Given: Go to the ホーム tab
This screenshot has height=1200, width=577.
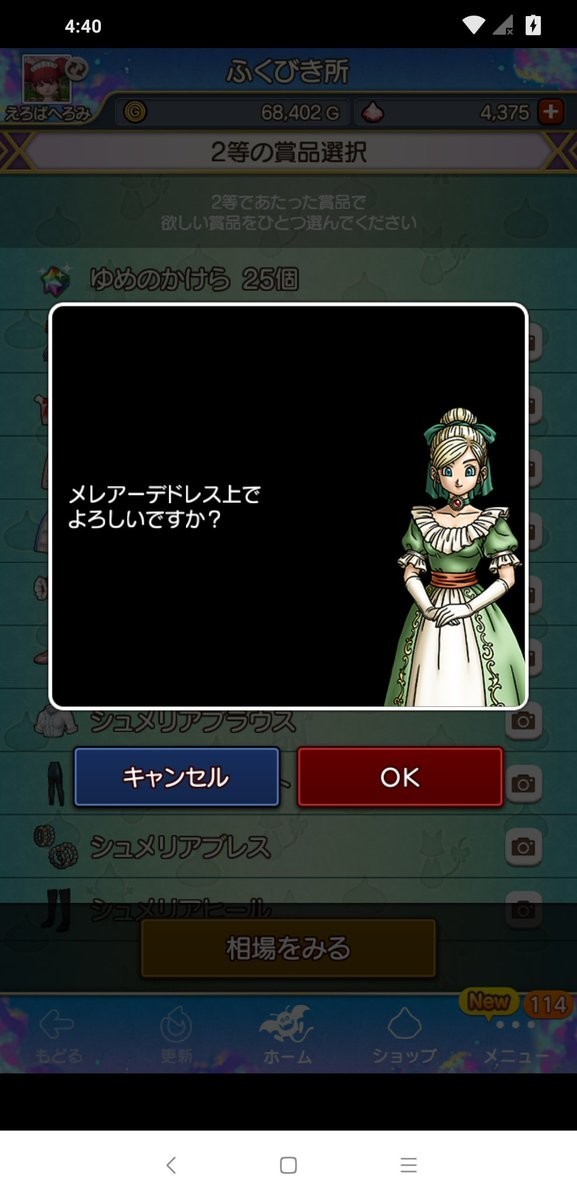Looking at the screenshot, I should tap(288, 1035).
